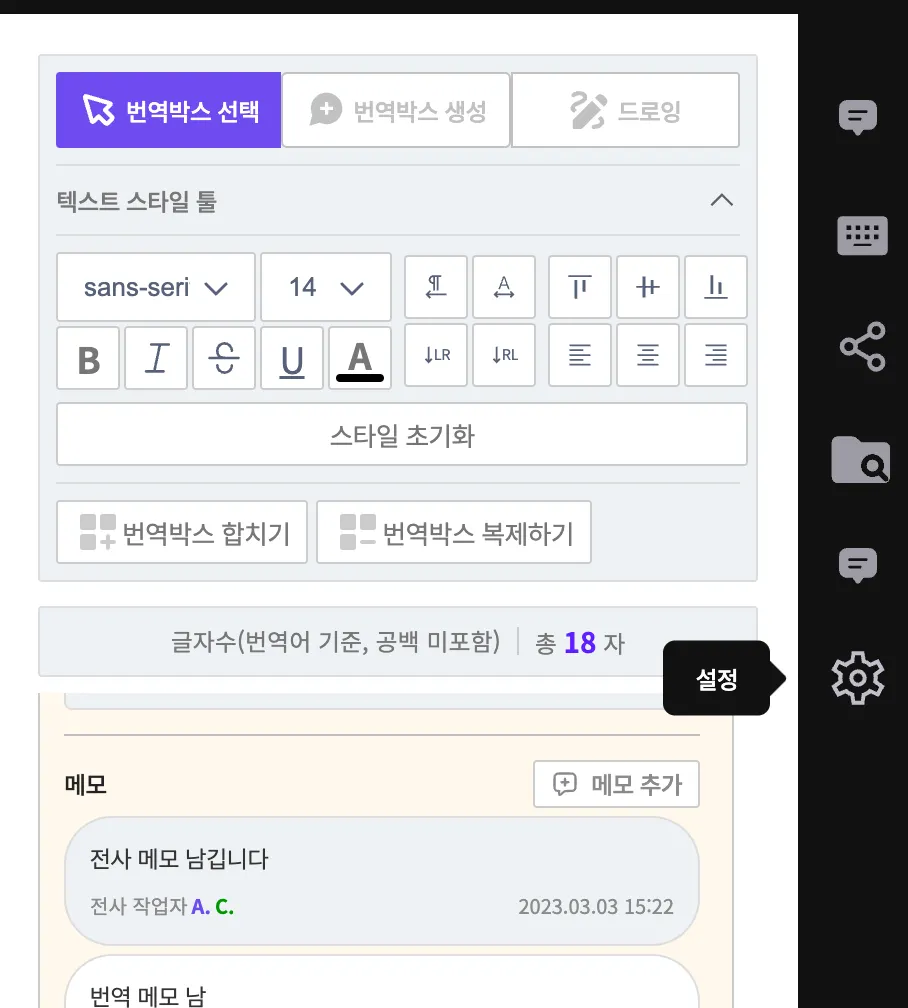Reset styles with 스타일 초기화
The width and height of the screenshot is (908, 1008).
[402, 435]
